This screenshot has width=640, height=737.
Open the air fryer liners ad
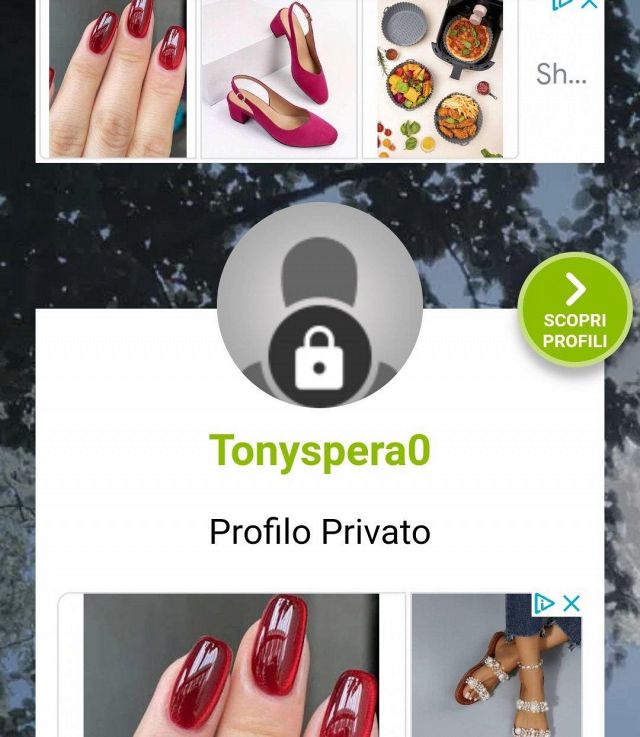click(440, 78)
